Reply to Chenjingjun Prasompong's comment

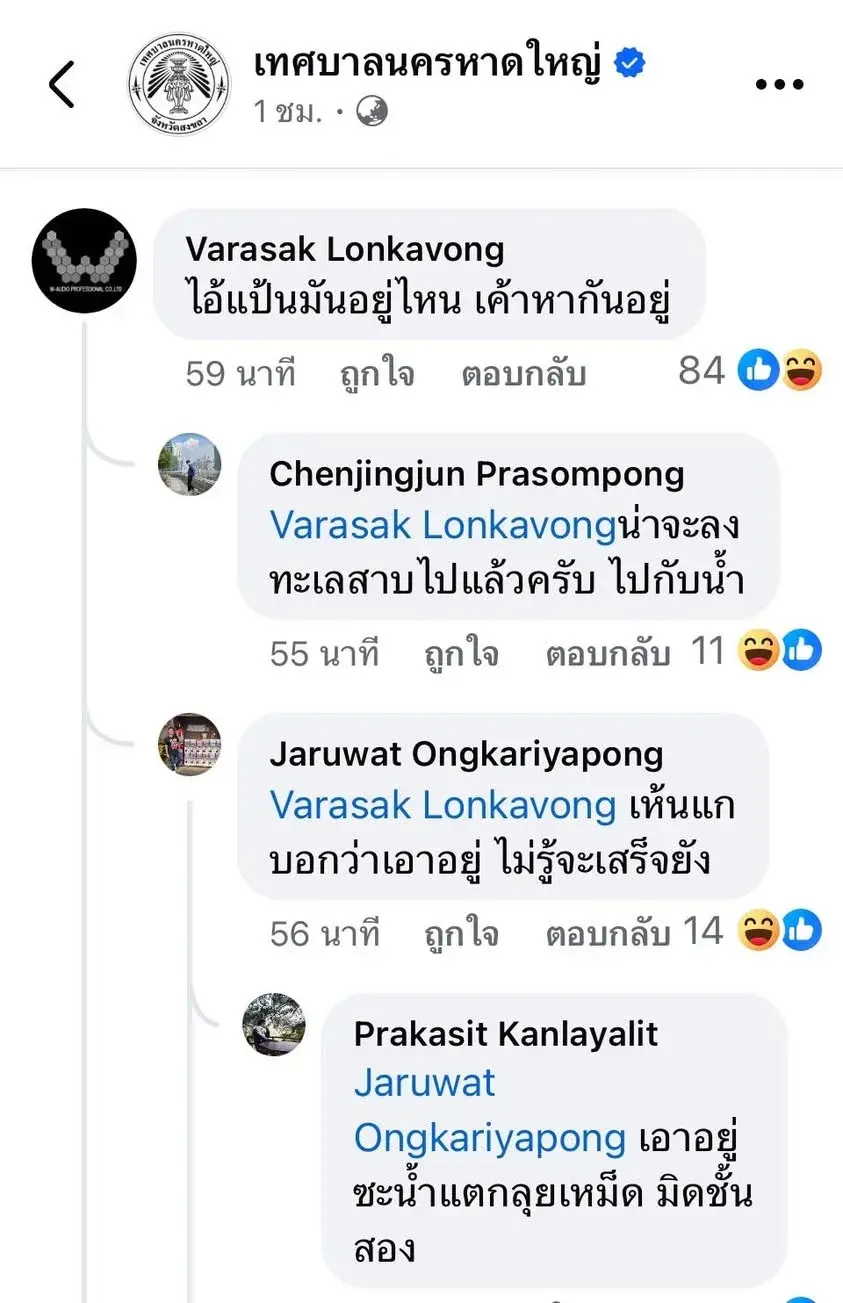607,654
